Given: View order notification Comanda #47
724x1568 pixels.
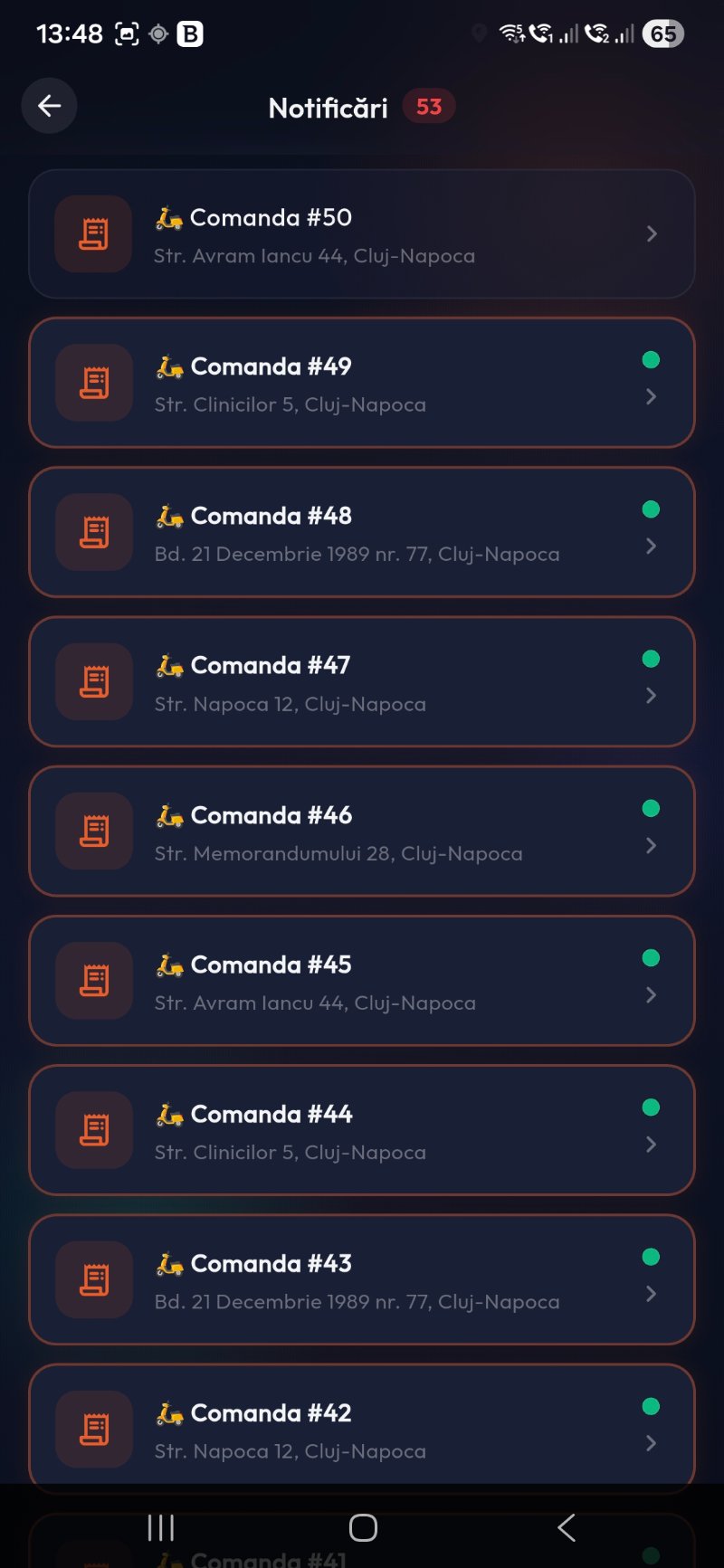Looking at the screenshot, I should point(362,682).
